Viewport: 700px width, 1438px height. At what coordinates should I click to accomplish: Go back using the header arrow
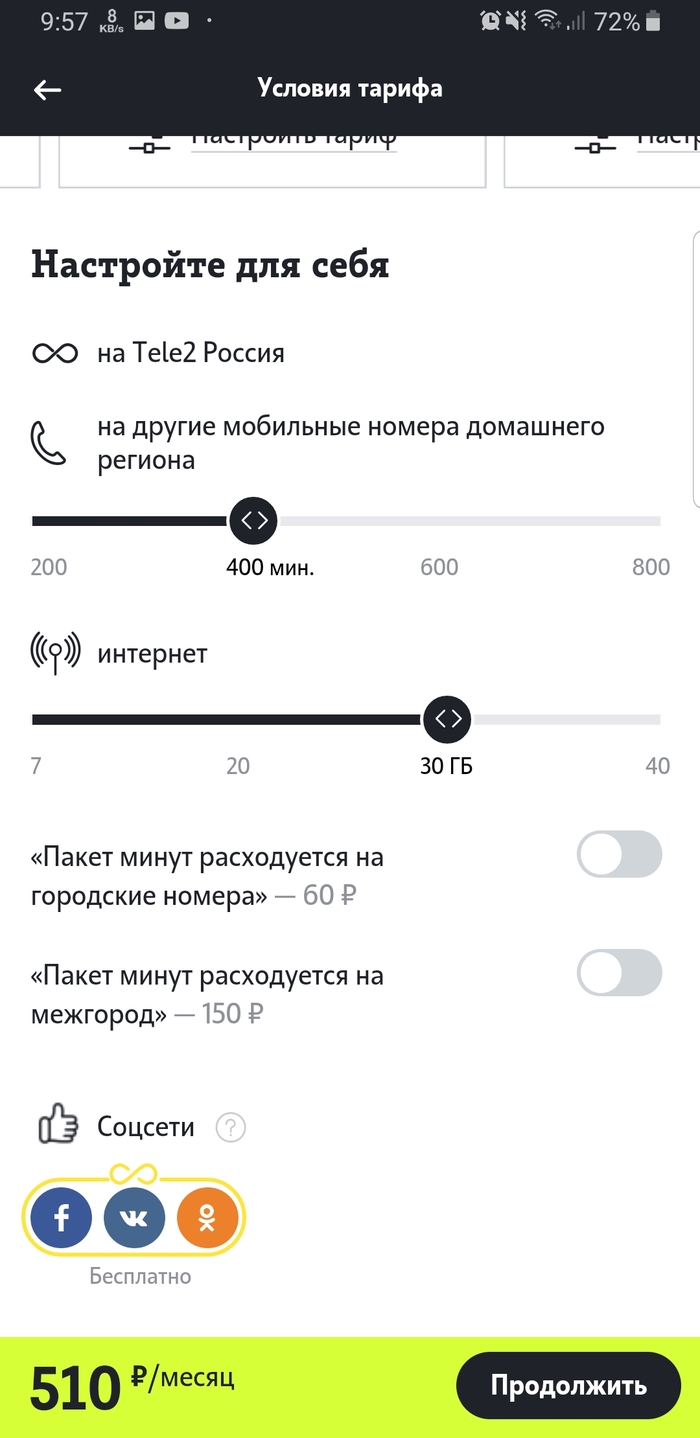coord(47,90)
